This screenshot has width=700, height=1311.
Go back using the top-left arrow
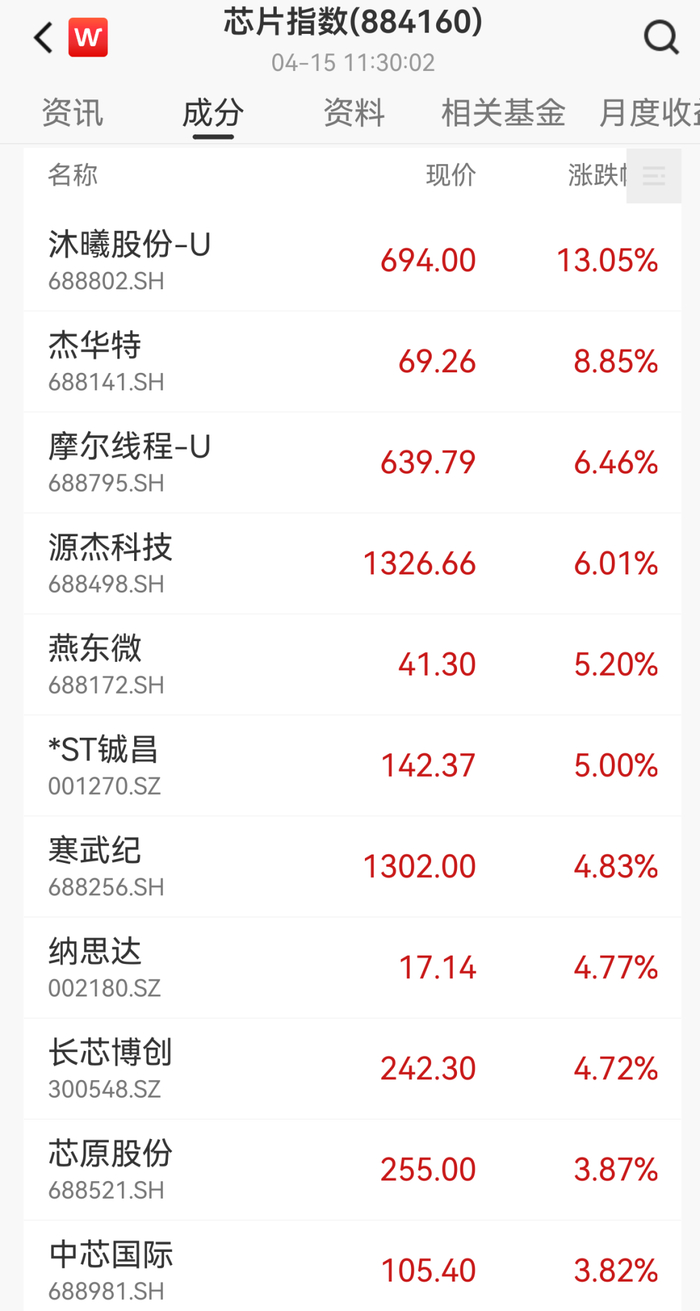click(42, 39)
